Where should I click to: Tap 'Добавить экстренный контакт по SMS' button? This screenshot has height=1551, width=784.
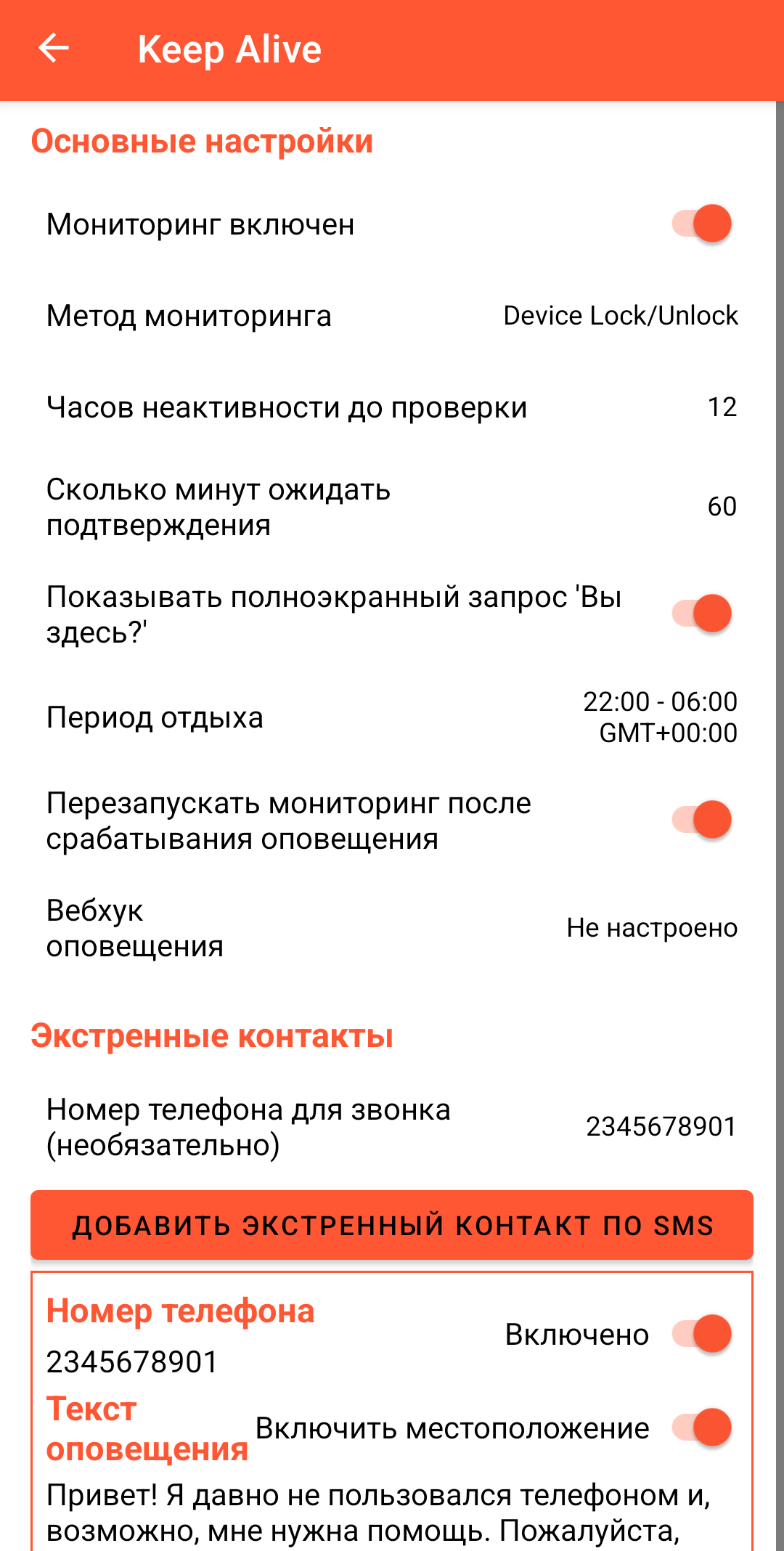[x=392, y=1225]
